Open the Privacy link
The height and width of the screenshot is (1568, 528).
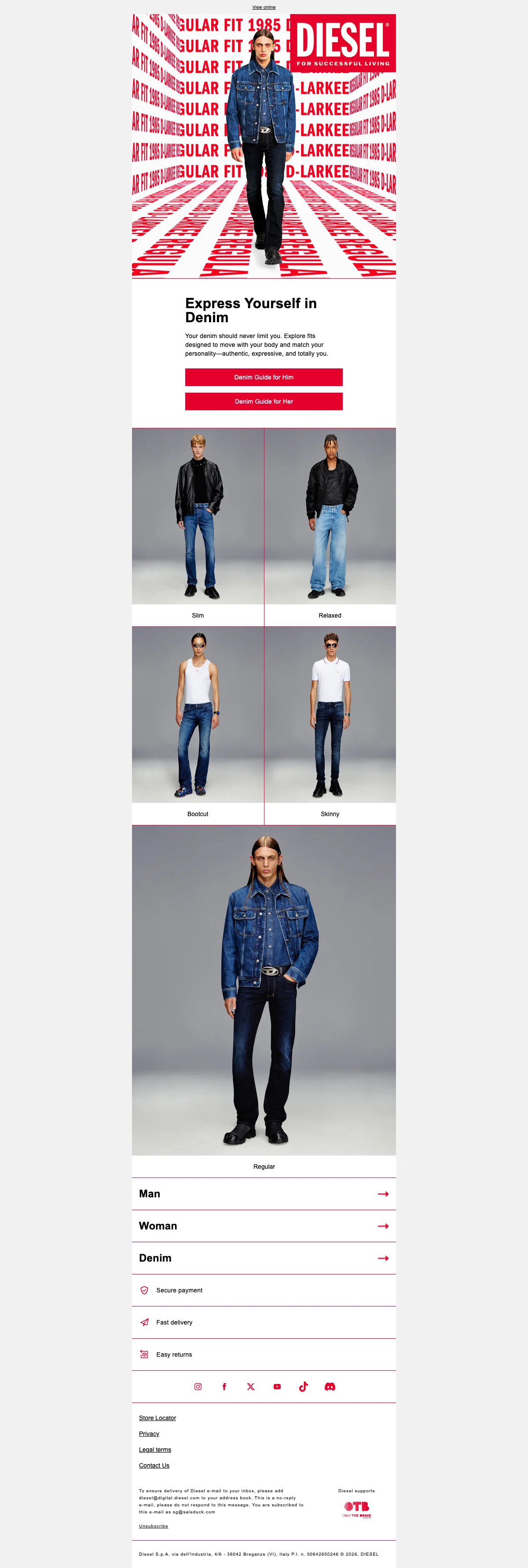click(149, 1434)
